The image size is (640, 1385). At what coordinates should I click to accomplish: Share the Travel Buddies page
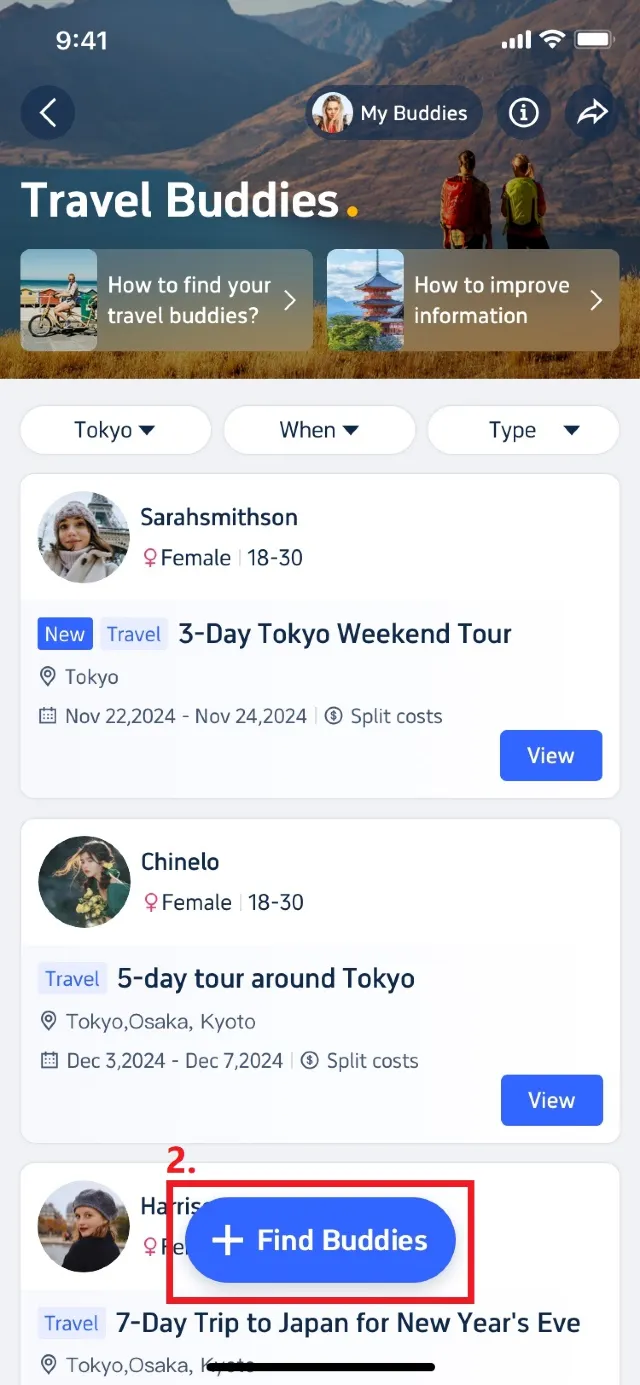(x=592, y=113)
